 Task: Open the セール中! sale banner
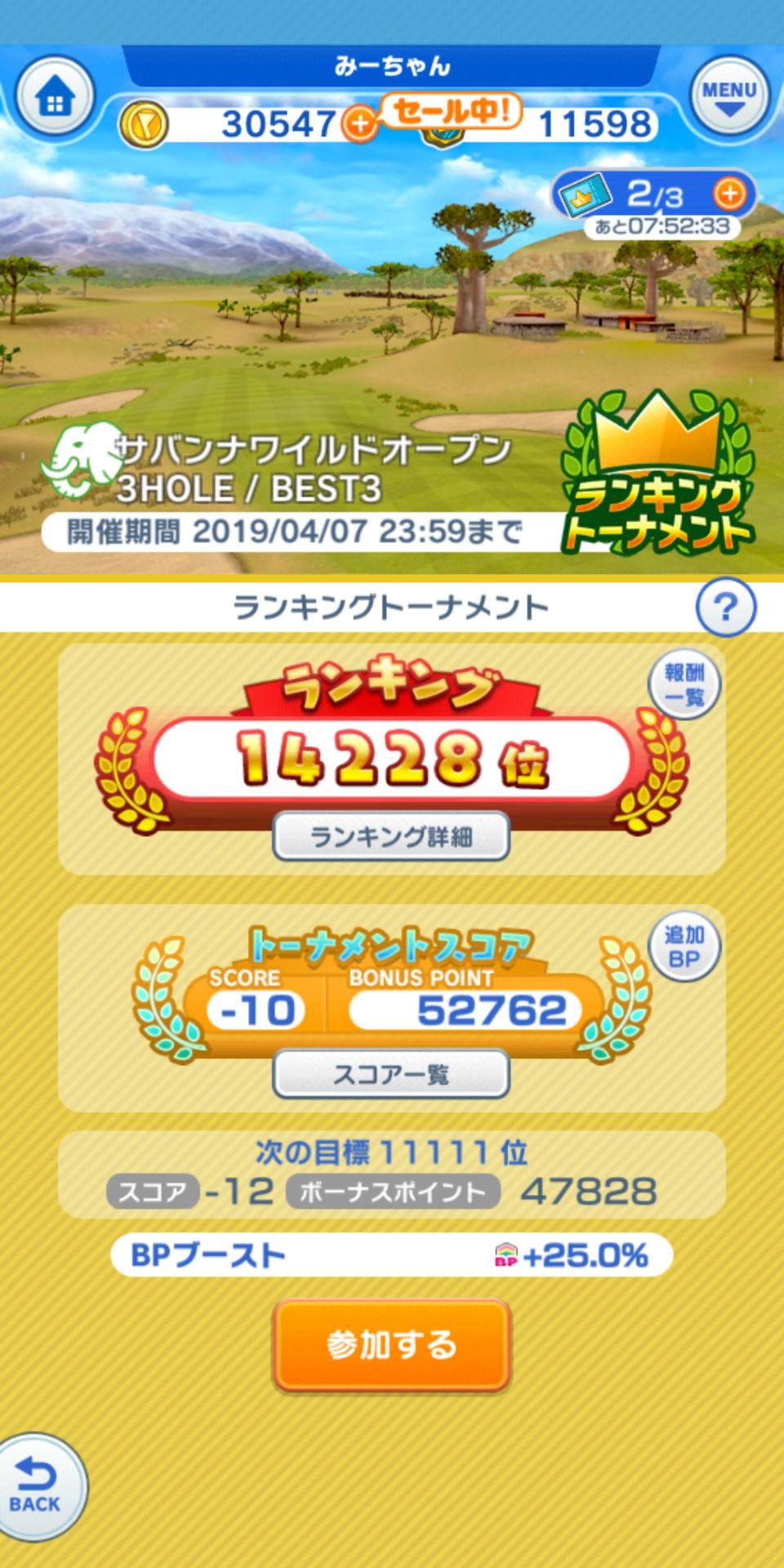(x=450, y=111)
